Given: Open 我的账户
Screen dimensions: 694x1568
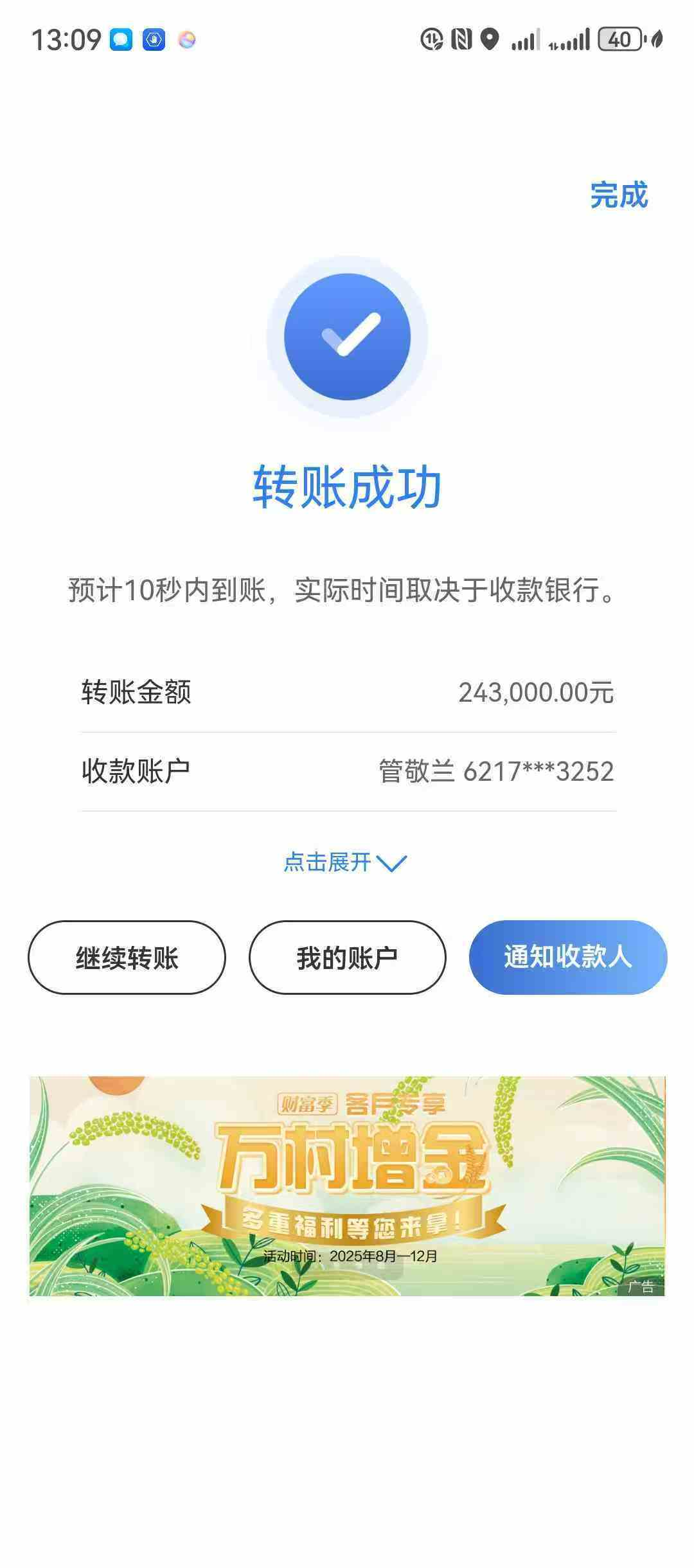Looking at the screenshot, I should point(347,958).
